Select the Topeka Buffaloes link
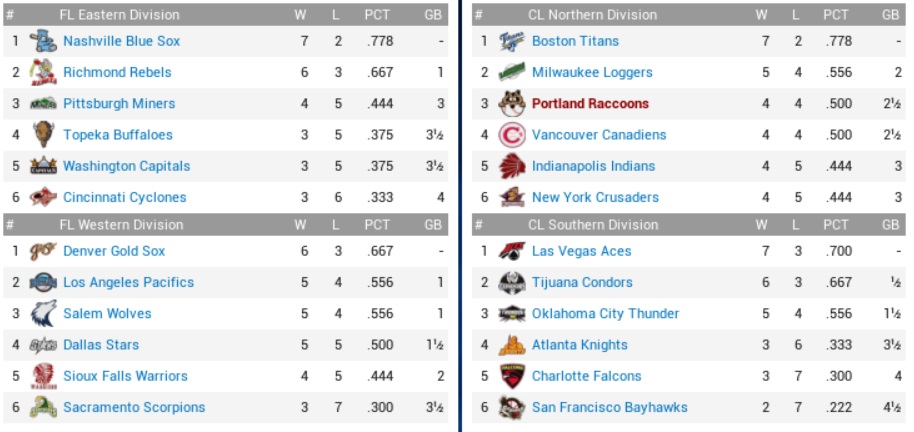 click(x=117, y=135)
